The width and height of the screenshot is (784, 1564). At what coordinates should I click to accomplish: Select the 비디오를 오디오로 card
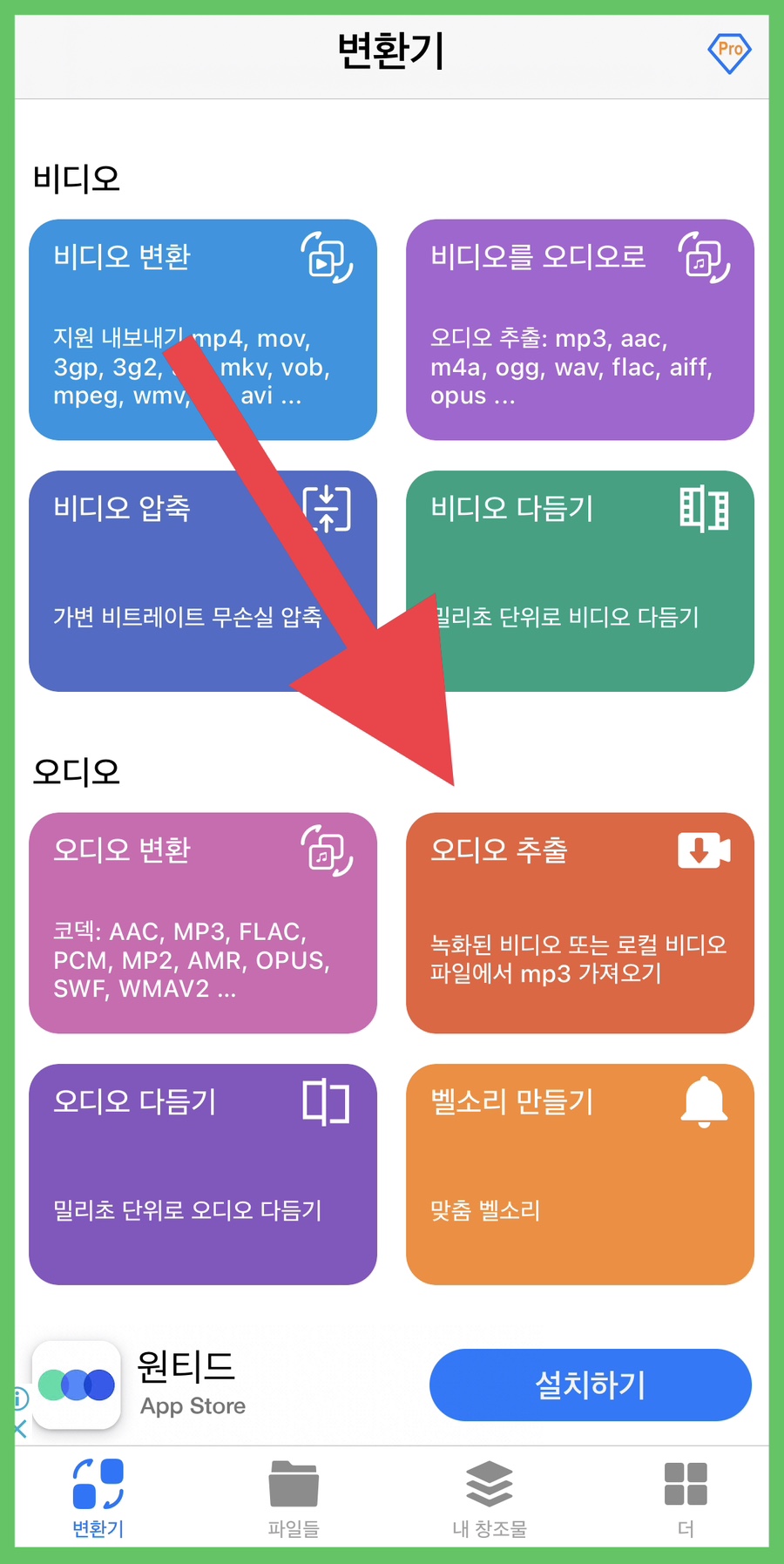tap(580, 329)
